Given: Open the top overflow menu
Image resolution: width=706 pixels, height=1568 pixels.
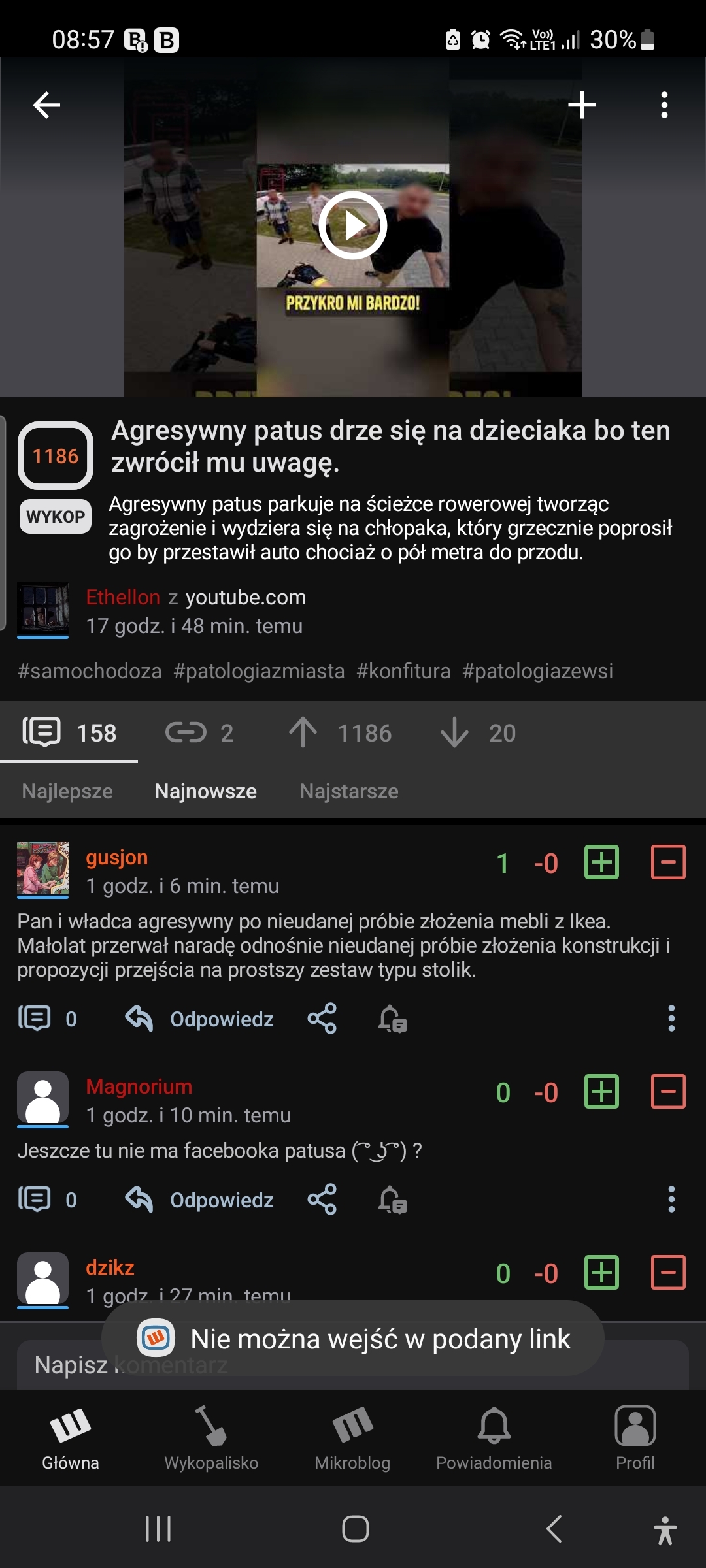Looking at the screenshot, I should pos(664,105).
